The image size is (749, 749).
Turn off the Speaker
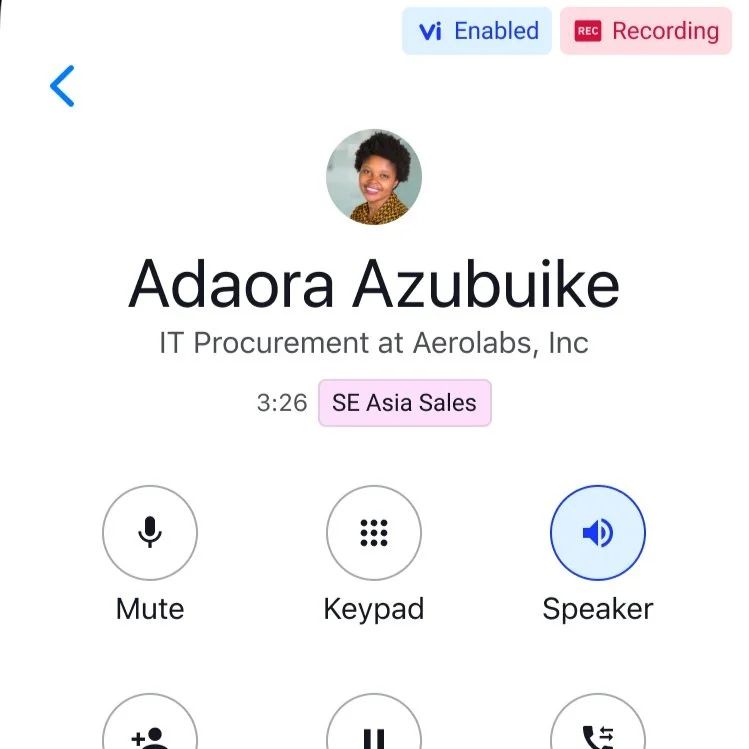(x=598, y=534)
